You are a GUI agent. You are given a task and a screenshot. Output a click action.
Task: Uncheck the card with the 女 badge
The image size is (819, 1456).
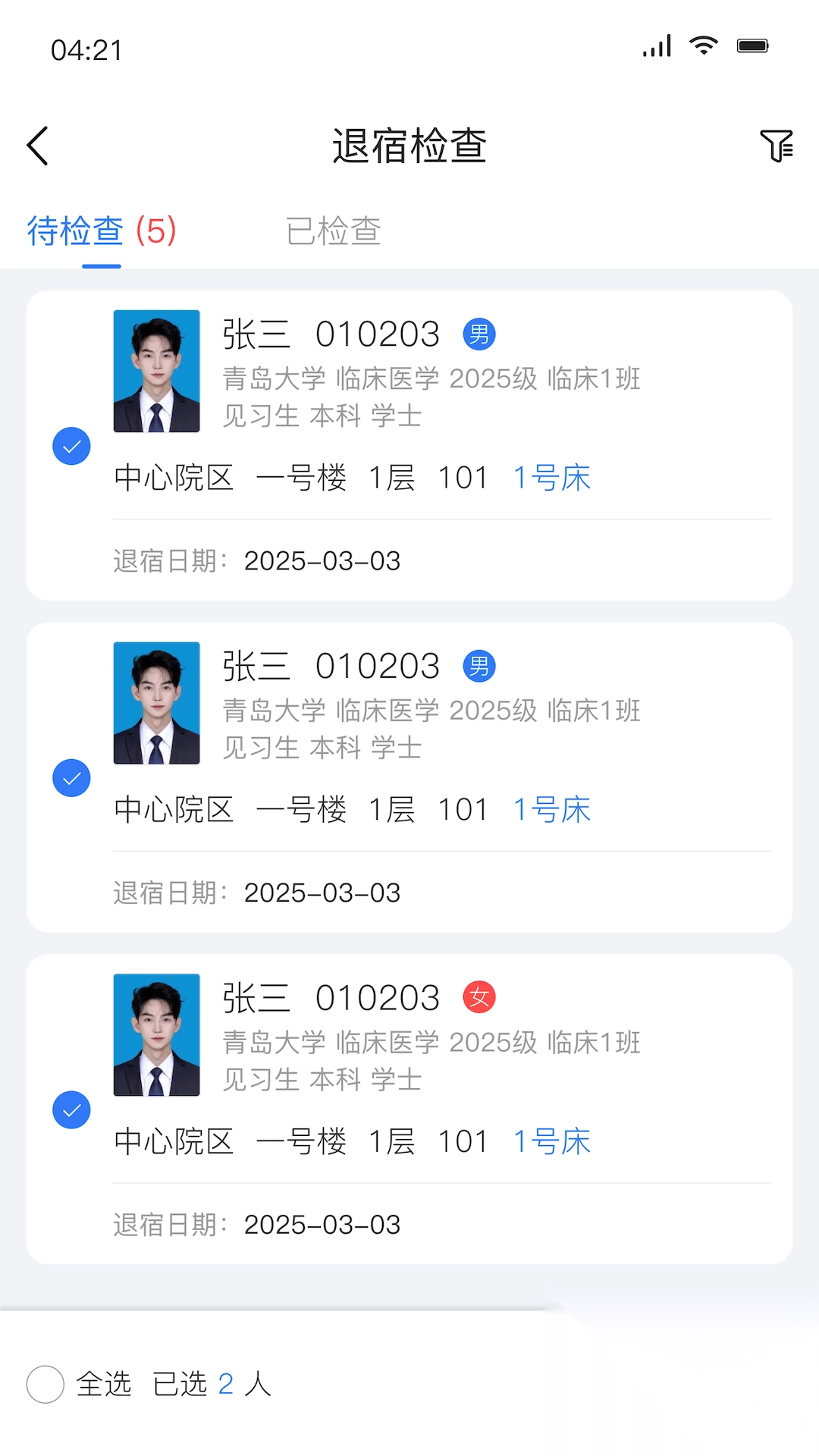(x=71, y=1110)
